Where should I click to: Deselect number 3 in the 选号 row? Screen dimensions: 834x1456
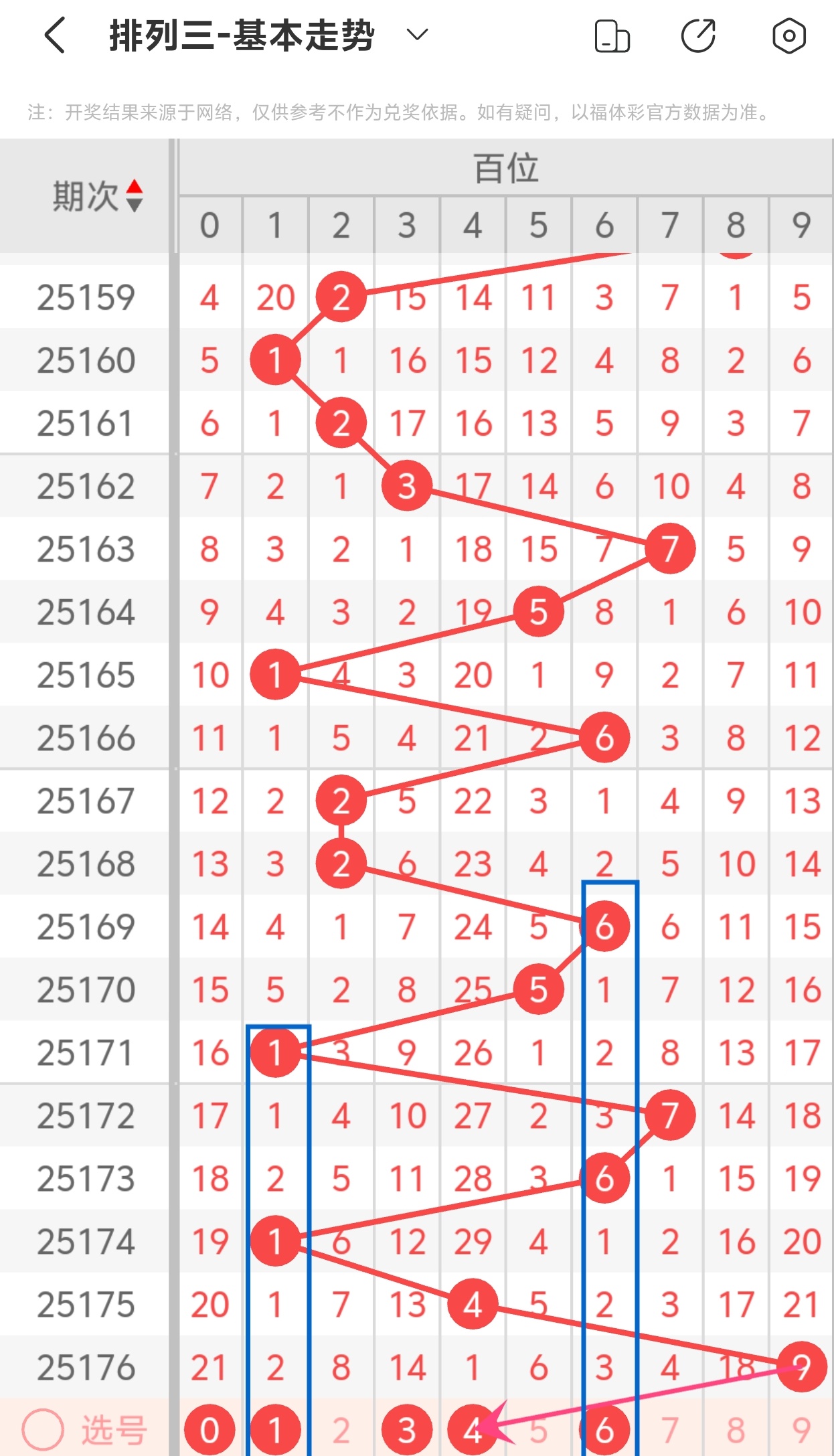coord(407,1431)
